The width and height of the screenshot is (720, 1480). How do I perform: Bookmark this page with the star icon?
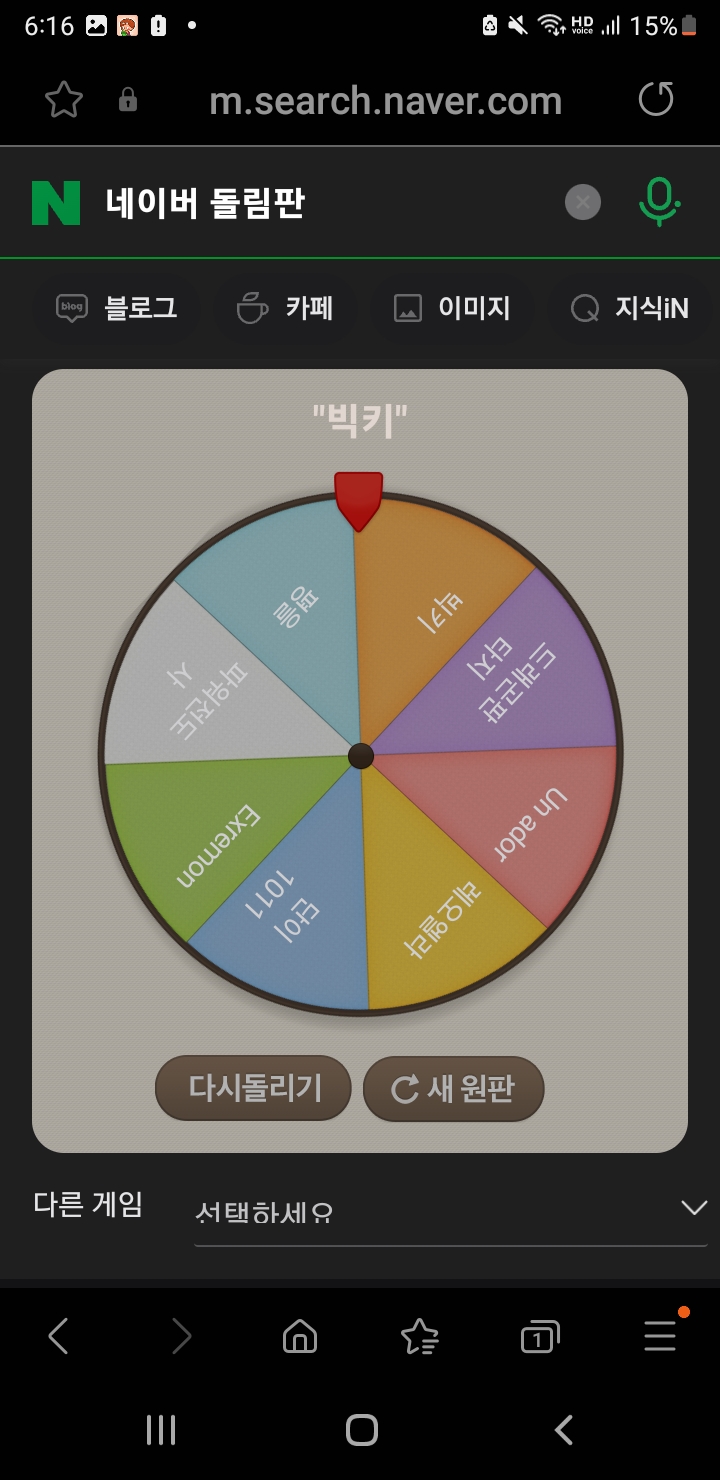click(64, 100)
